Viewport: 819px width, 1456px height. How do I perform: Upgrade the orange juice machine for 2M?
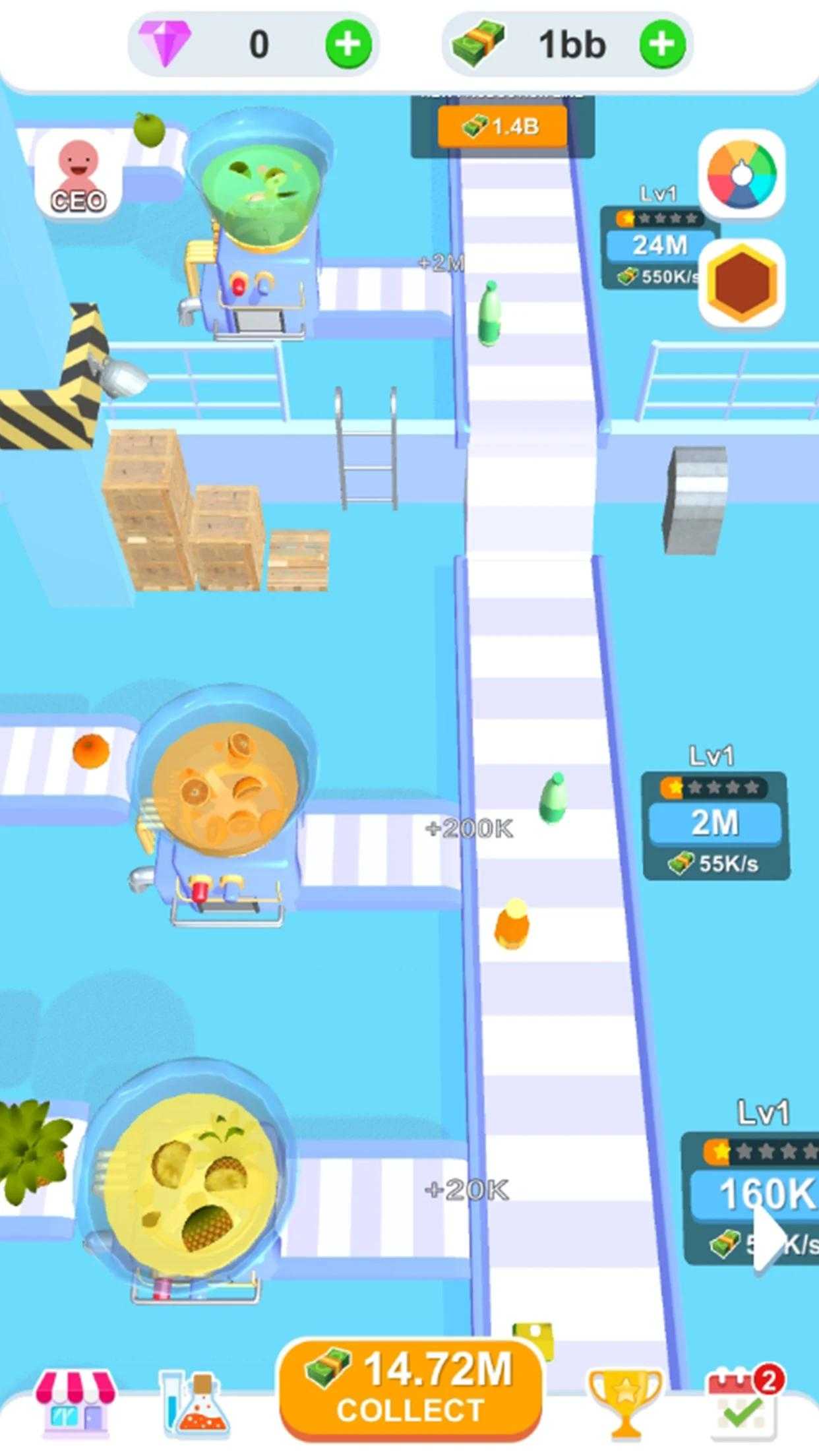pos(715,823)
